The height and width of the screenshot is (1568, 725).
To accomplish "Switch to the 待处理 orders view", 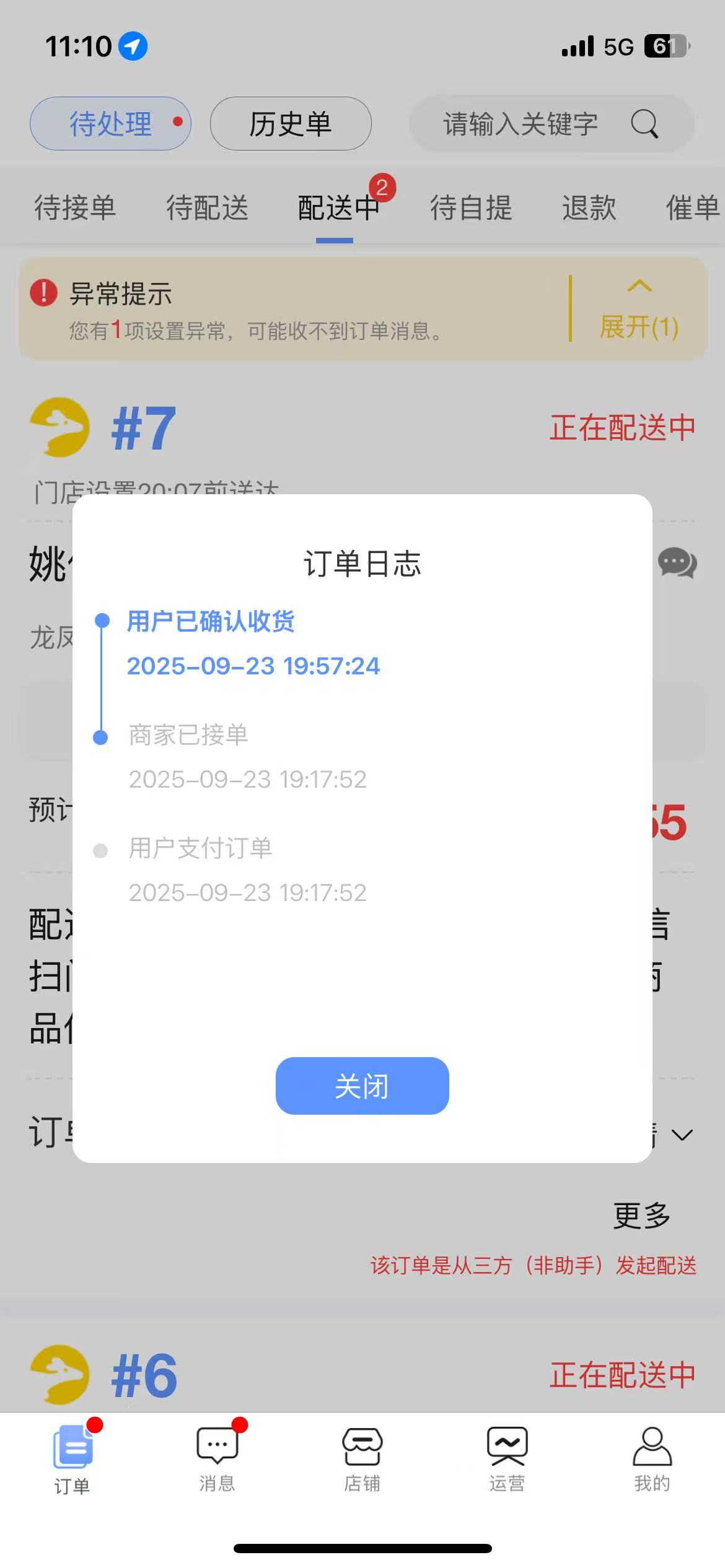I will [x=110, y=124].
